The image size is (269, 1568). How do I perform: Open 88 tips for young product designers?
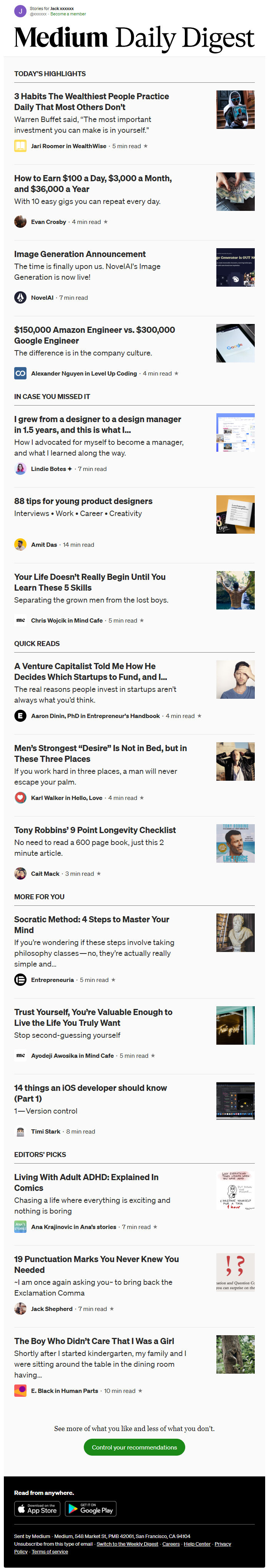click(x=83, y=501)
